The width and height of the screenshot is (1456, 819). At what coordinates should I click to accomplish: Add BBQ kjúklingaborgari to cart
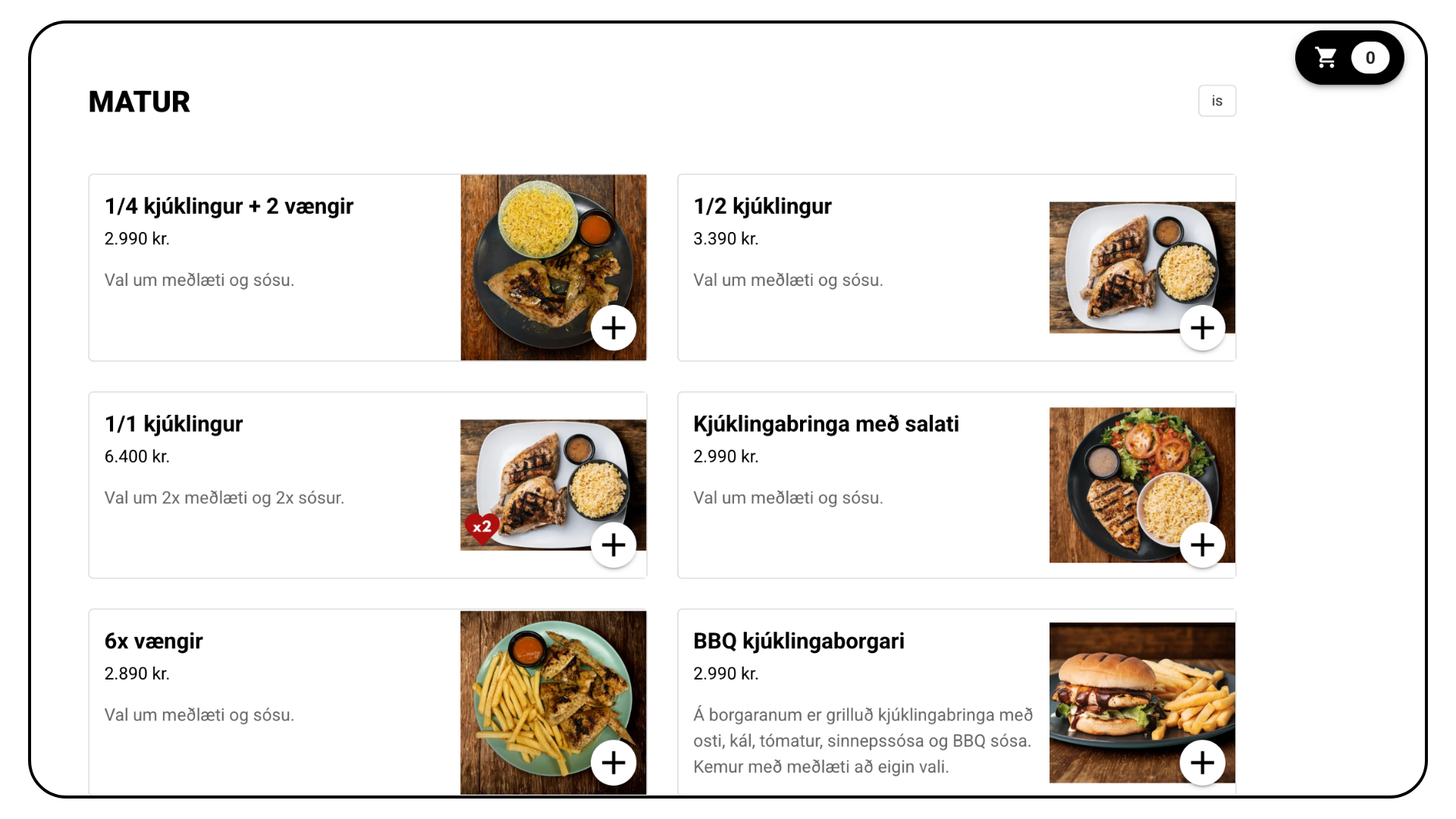(1202, 762)
